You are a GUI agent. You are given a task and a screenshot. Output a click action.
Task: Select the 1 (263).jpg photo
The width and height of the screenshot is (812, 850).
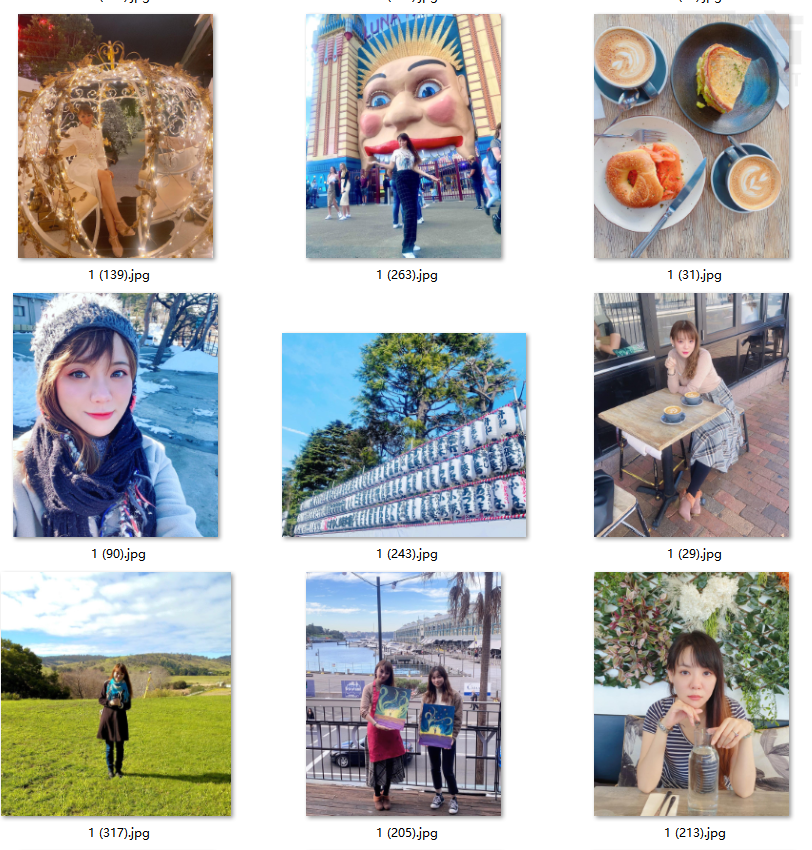click(404, 136)
